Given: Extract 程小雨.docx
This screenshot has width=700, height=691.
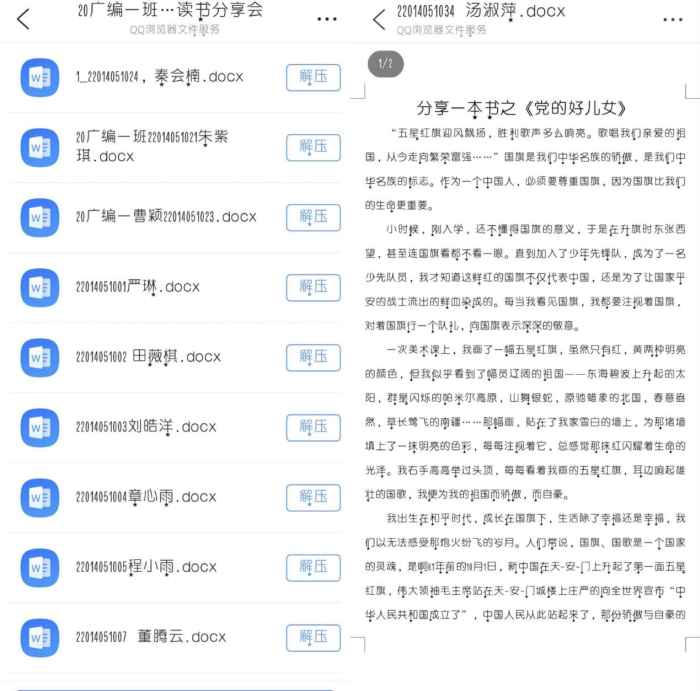Looking at the screenshot, I should point(313,567).
